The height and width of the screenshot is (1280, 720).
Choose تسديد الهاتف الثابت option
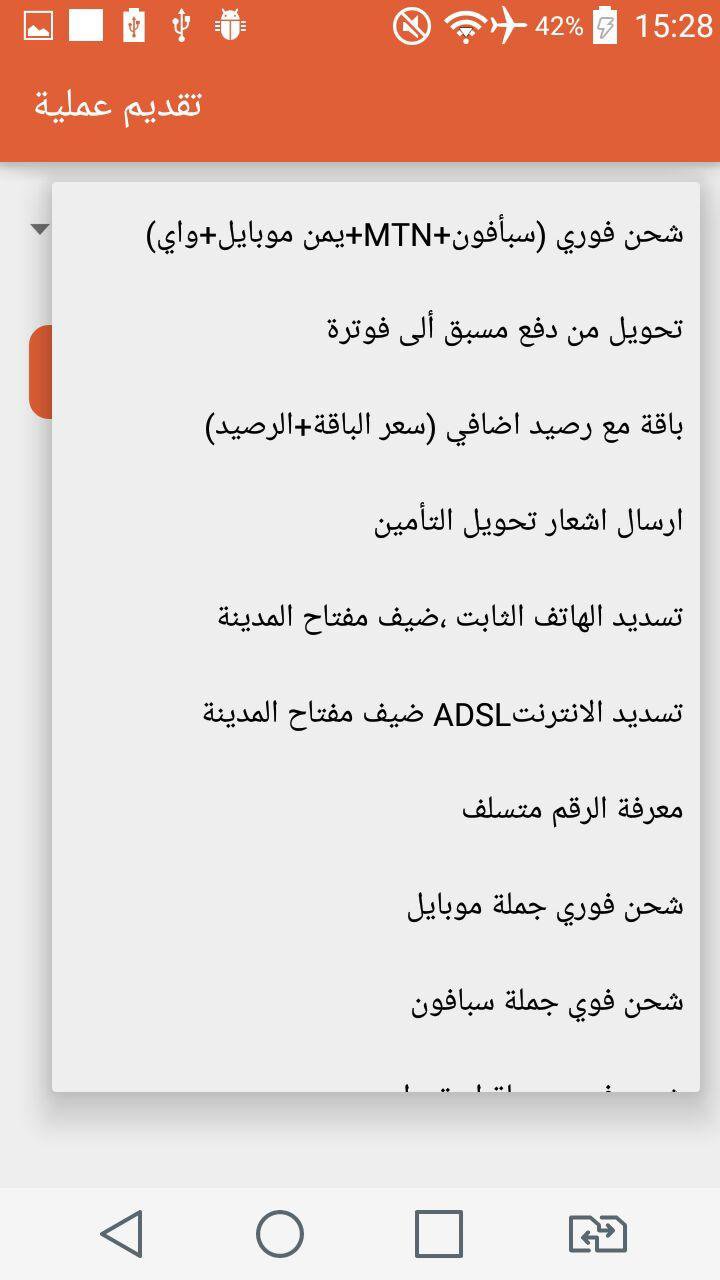[x=376, y=619]
